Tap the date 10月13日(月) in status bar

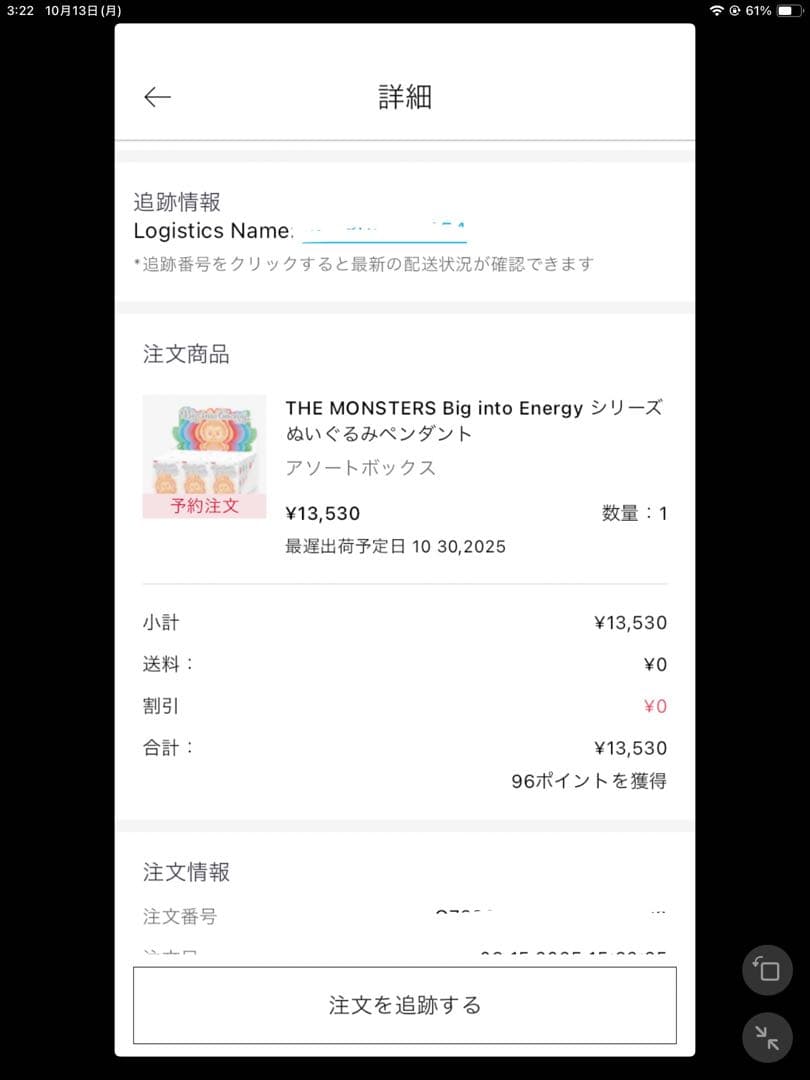[80, 12]
